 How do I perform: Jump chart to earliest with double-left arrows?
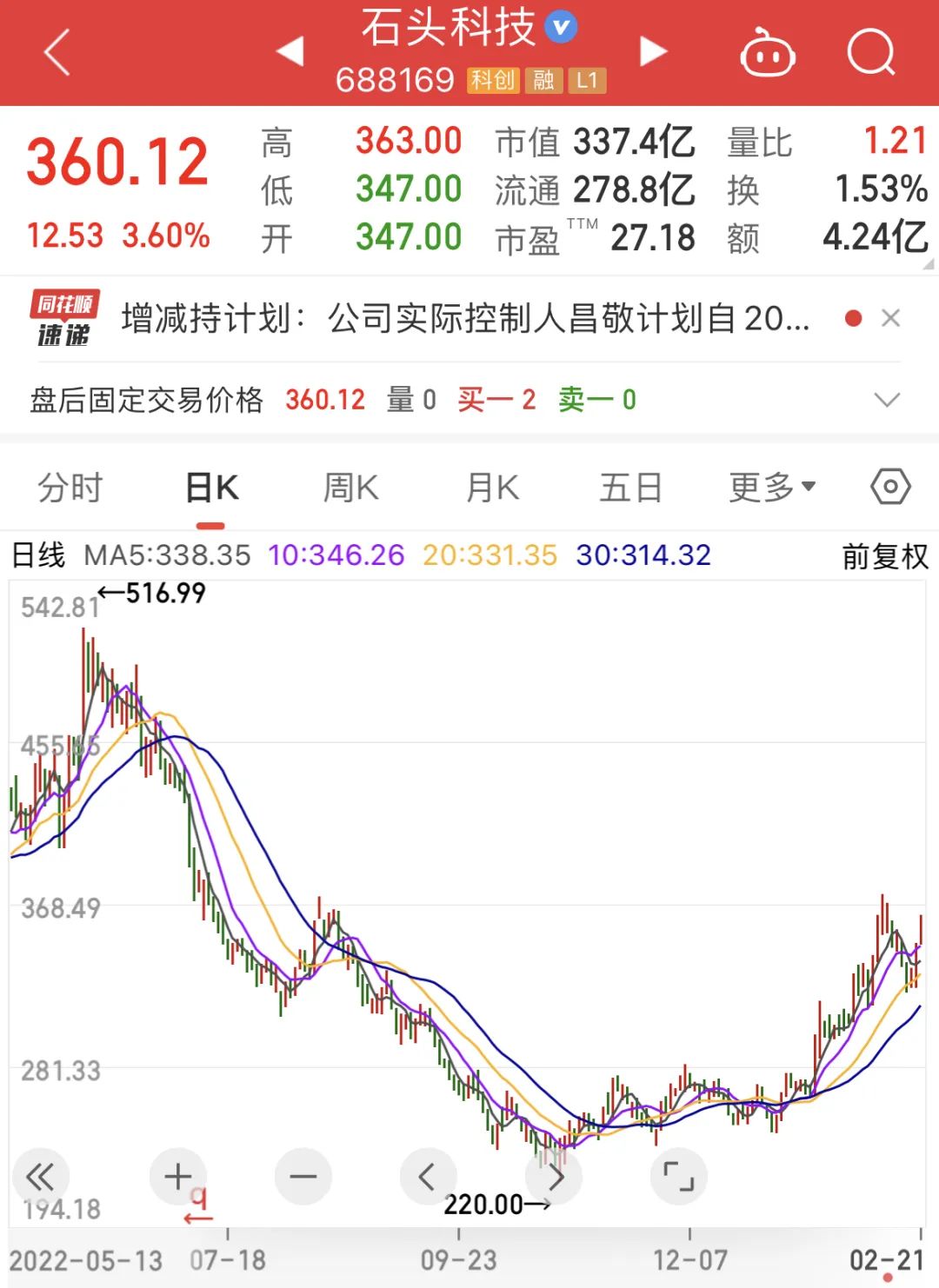click(x=40, y=1177)
